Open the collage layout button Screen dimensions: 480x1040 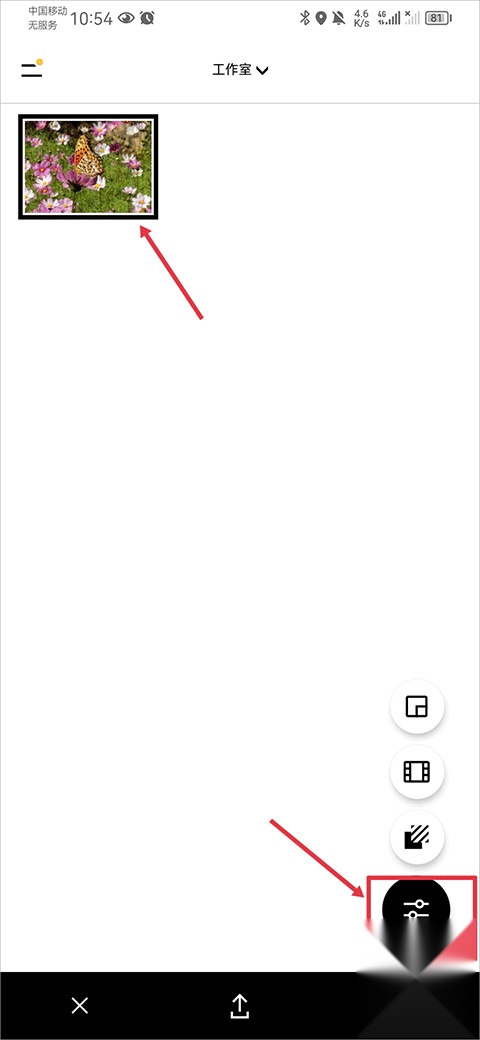pos(417,706)
